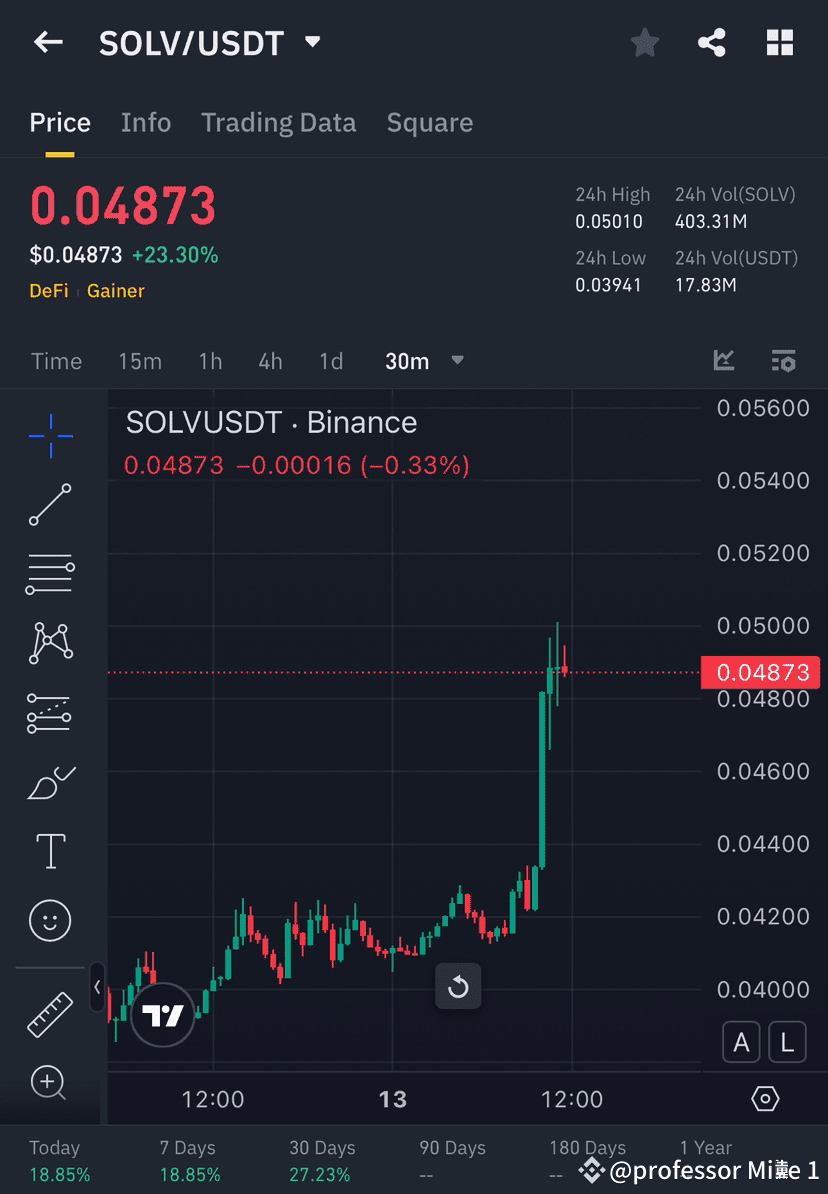Viewport: 828px width, 1194px height.
Task: Tap the DeFi category tag
Action: (47, 291)
